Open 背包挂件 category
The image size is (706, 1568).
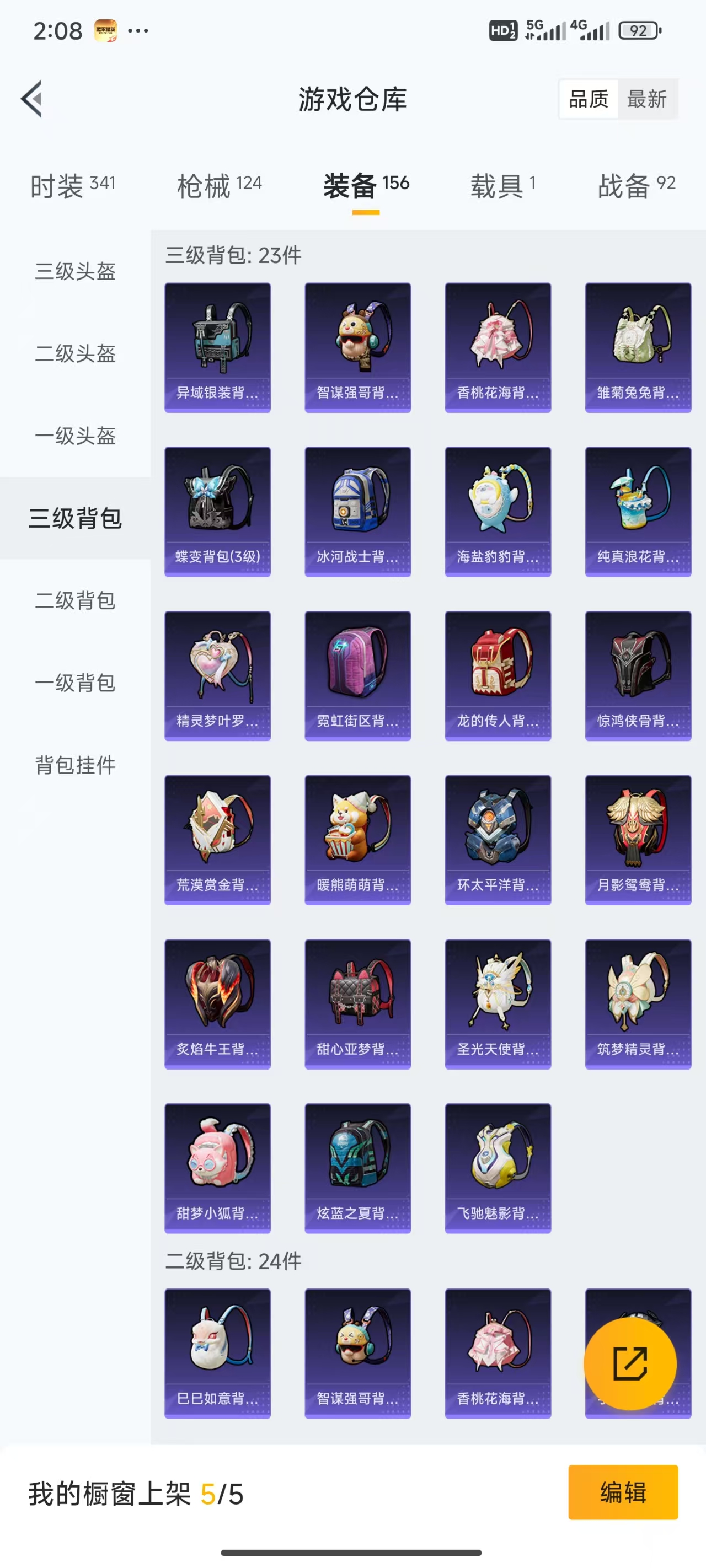click(75, 765)
